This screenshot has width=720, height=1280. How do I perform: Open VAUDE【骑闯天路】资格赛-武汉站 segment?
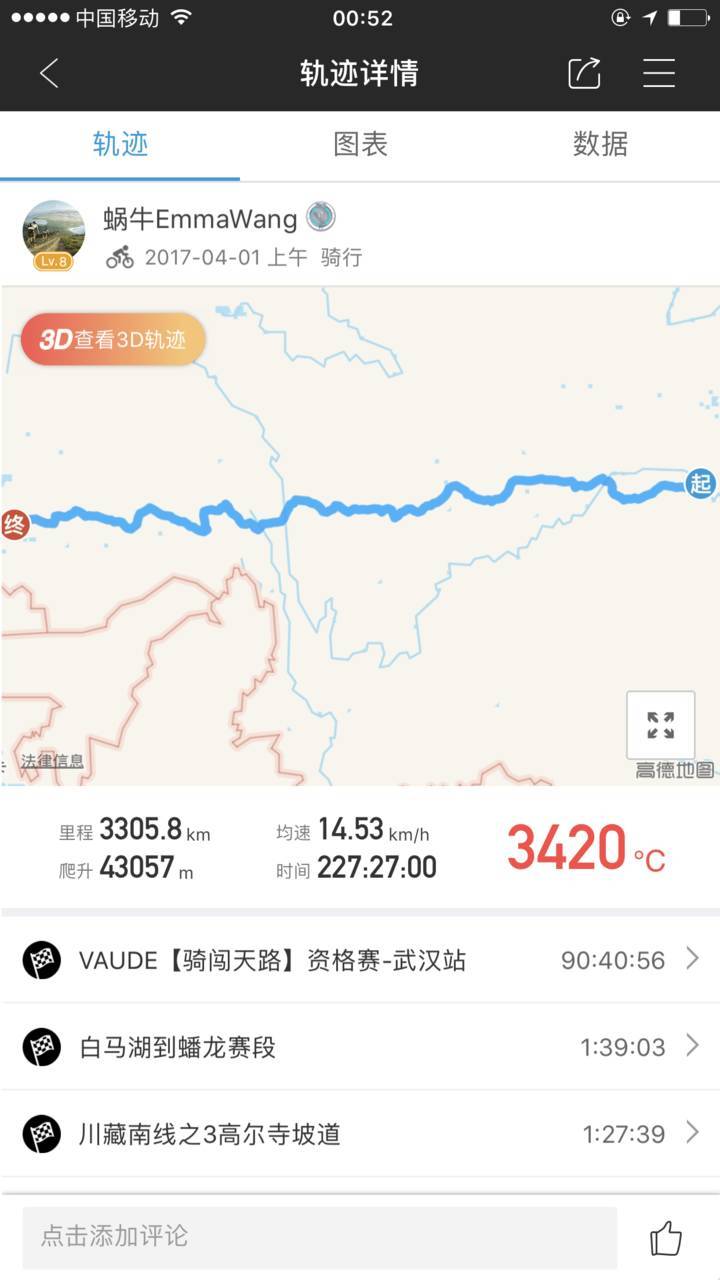pyautogui.click(x=360, y=960)
